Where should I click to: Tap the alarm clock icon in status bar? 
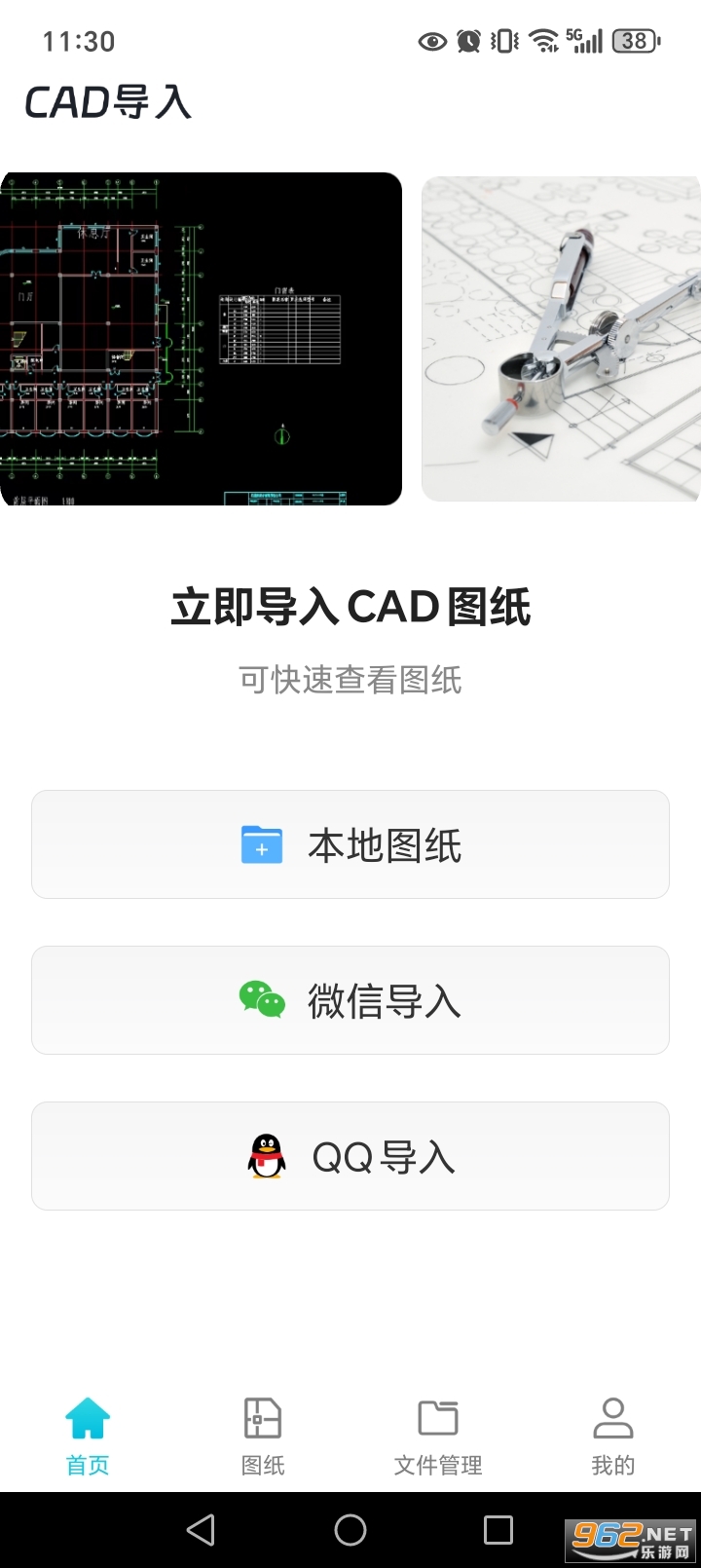(467, 41)
